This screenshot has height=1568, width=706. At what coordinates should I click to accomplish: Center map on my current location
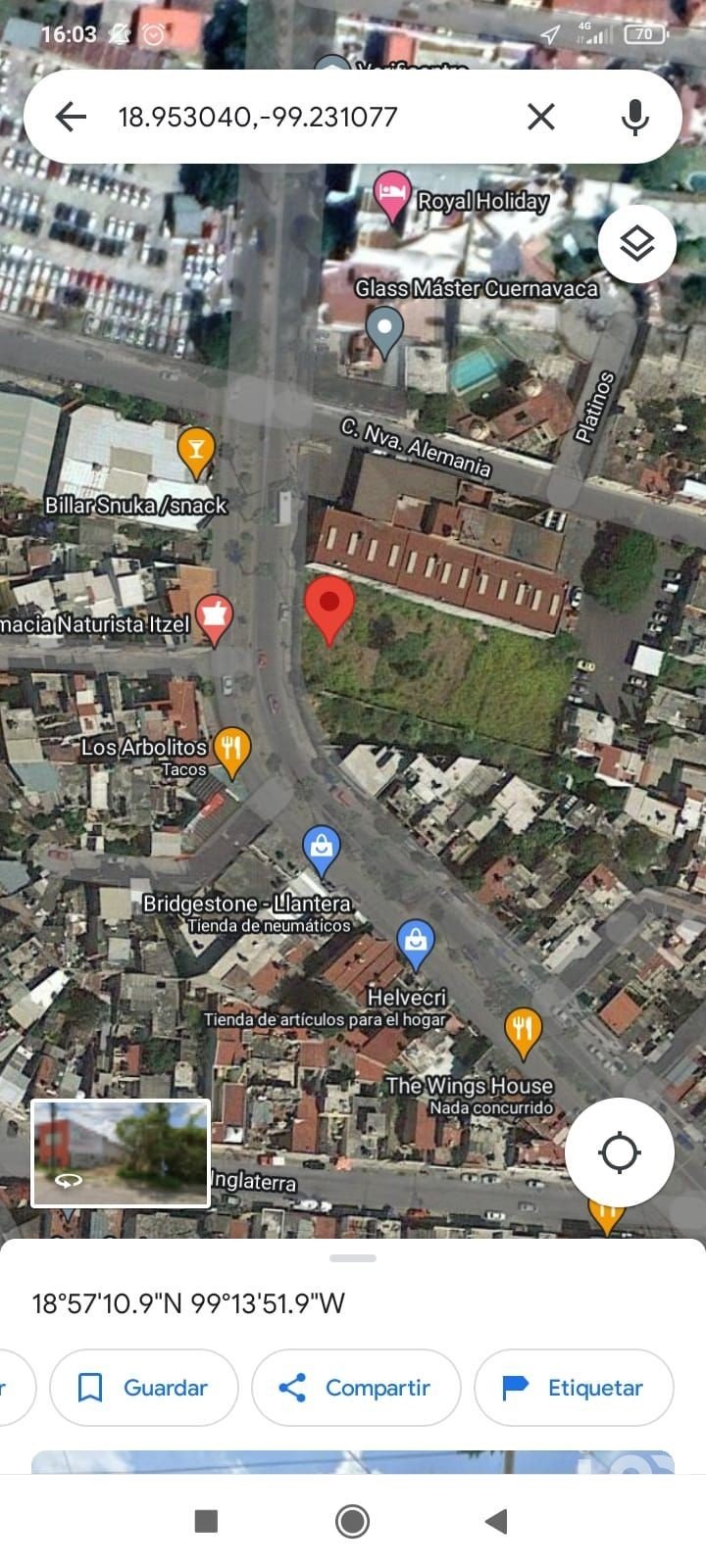tap(619, 1151)
